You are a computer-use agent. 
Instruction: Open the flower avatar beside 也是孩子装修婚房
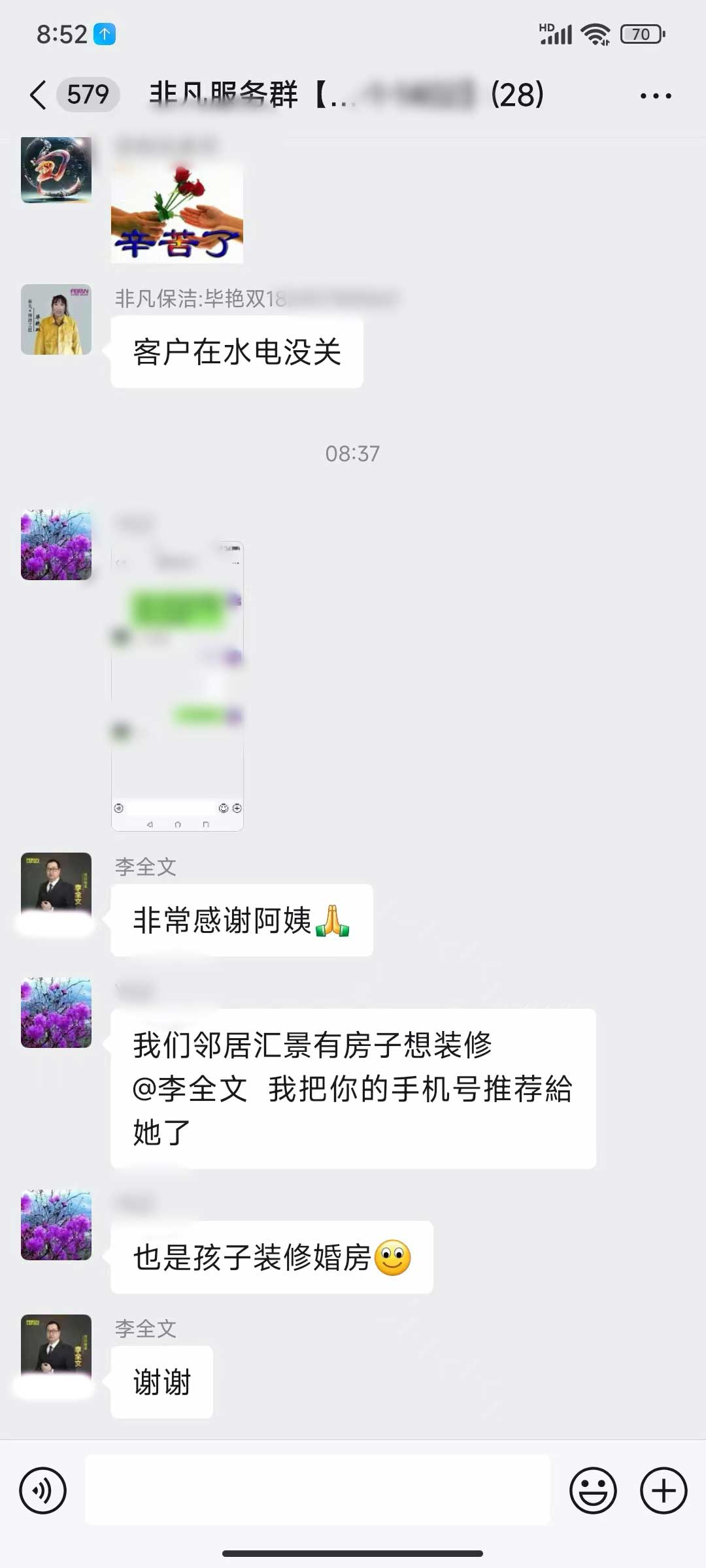[56, 1225]
